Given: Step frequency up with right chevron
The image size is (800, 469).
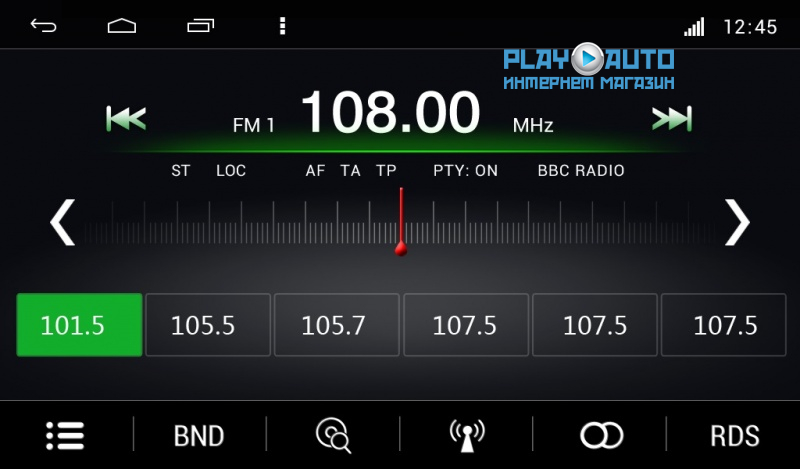Looking at the screenshot, I should click(736, 222).
